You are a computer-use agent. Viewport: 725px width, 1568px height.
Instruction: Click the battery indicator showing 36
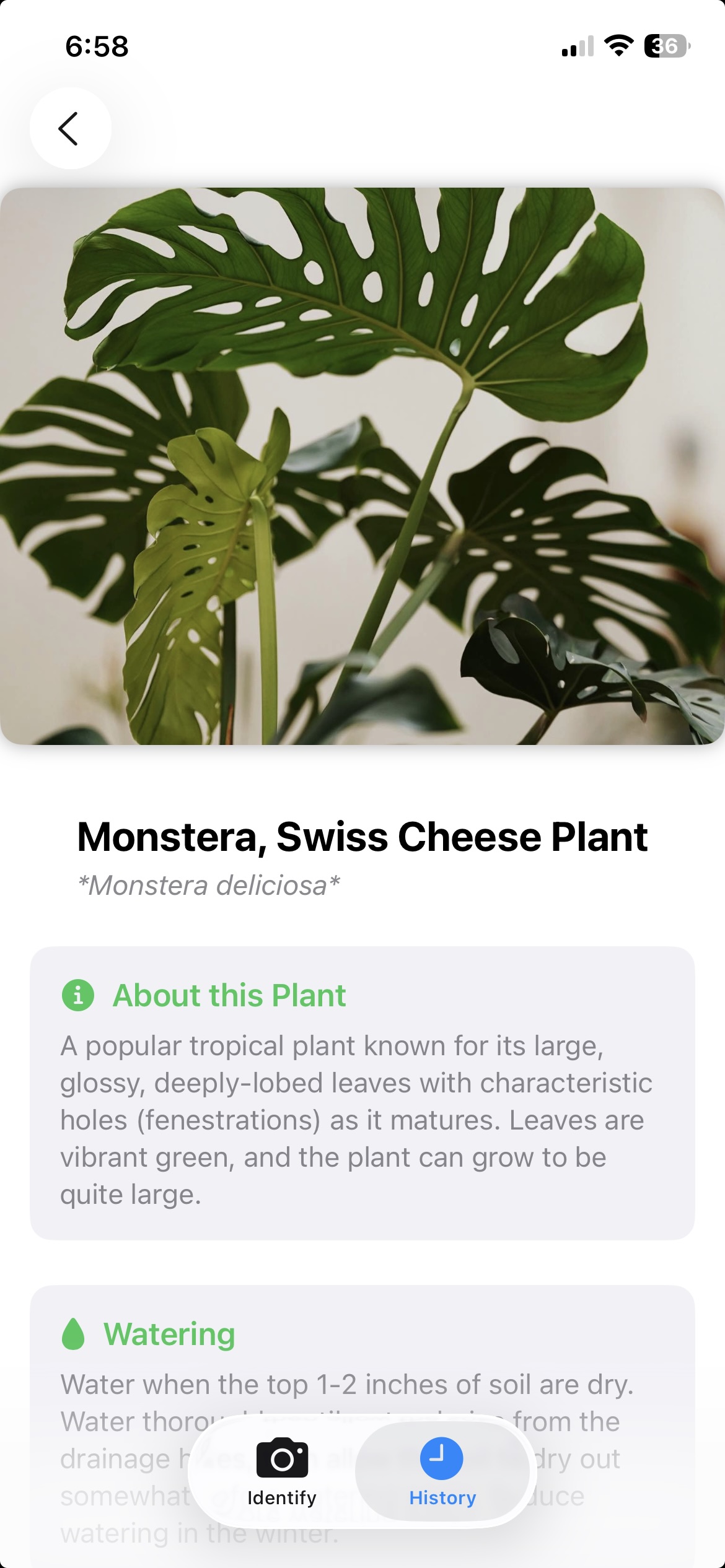pyautogui.click(x=667, y=46)
